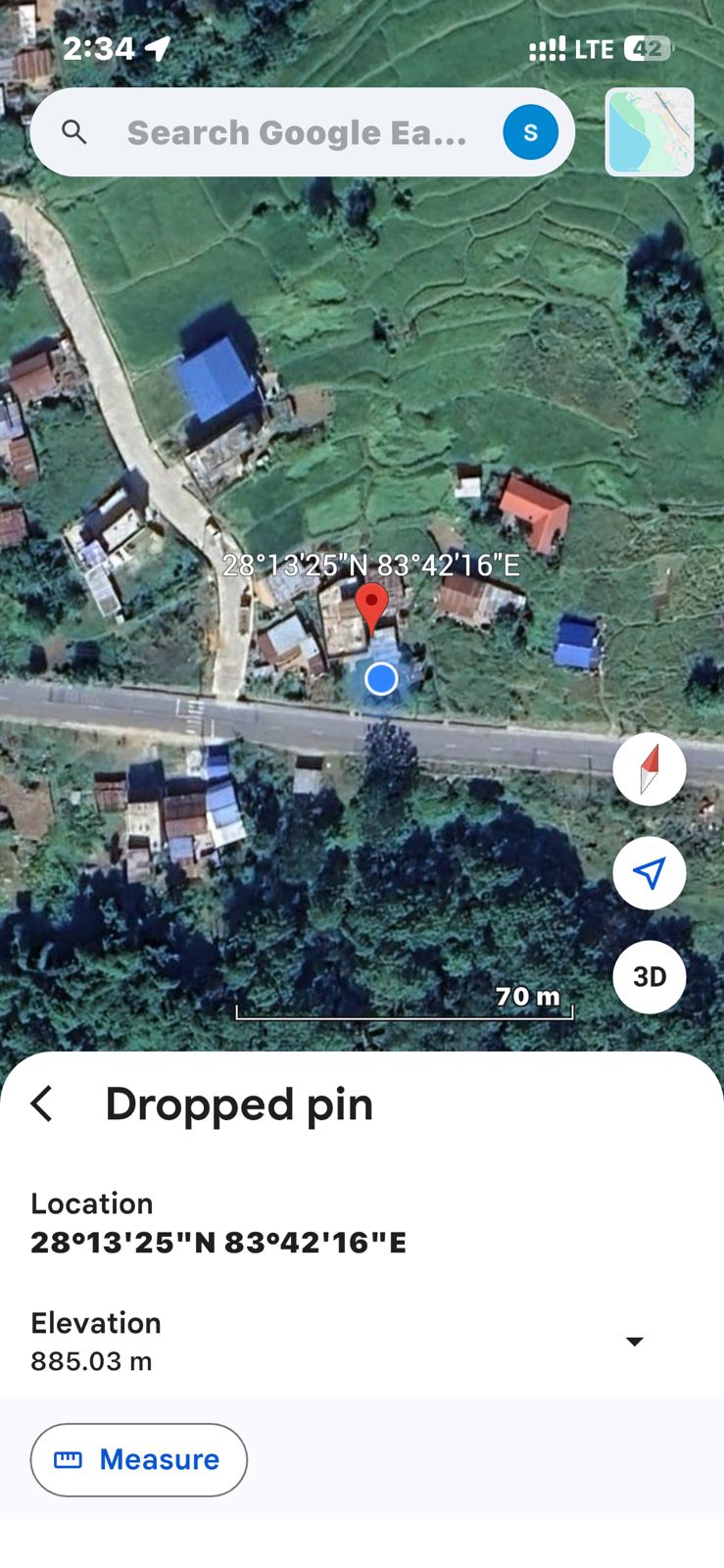
Task: Switch to 3D view
Action: click(x=650, y=977)
